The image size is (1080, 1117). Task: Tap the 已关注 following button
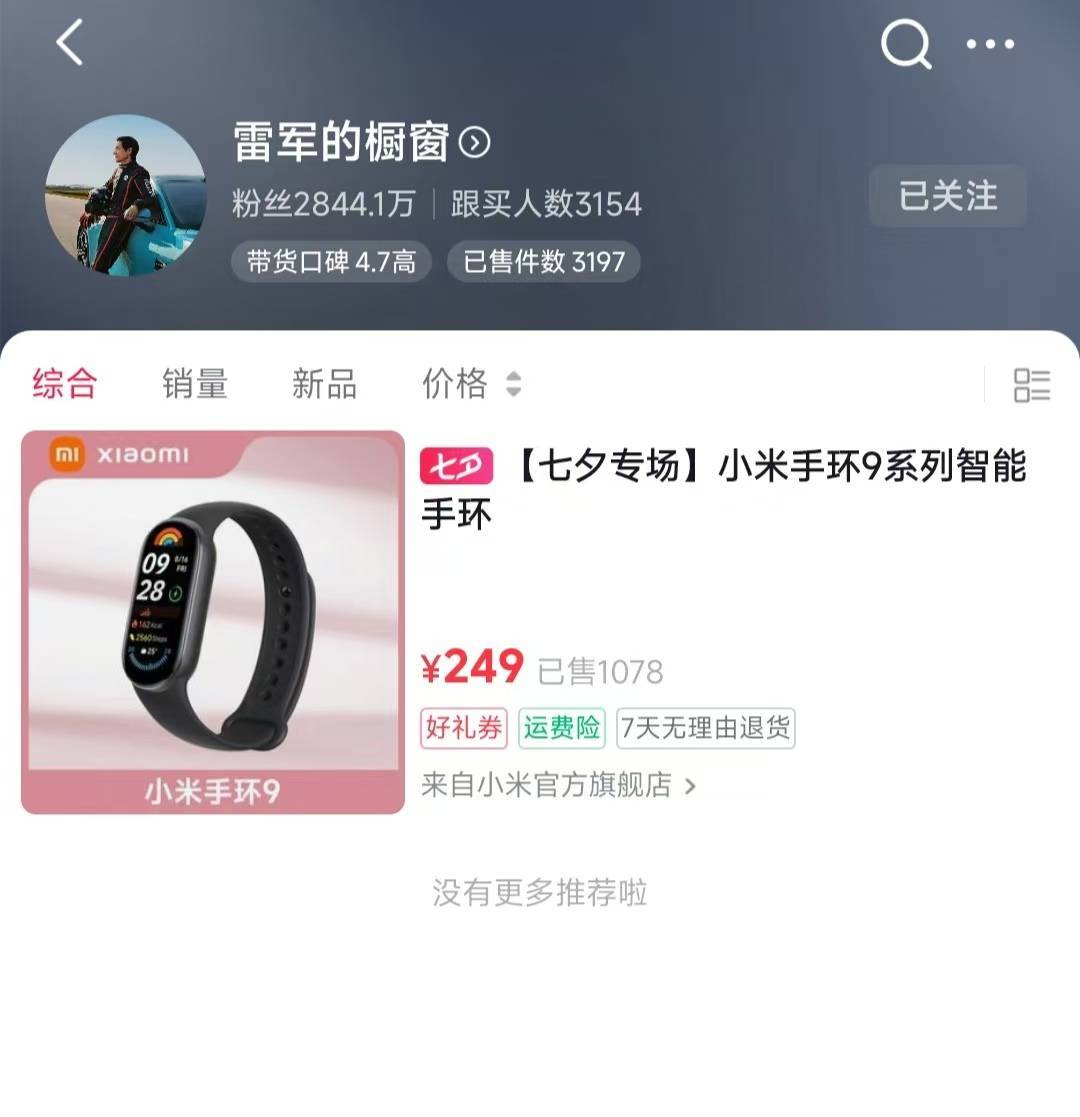point(947,196)
